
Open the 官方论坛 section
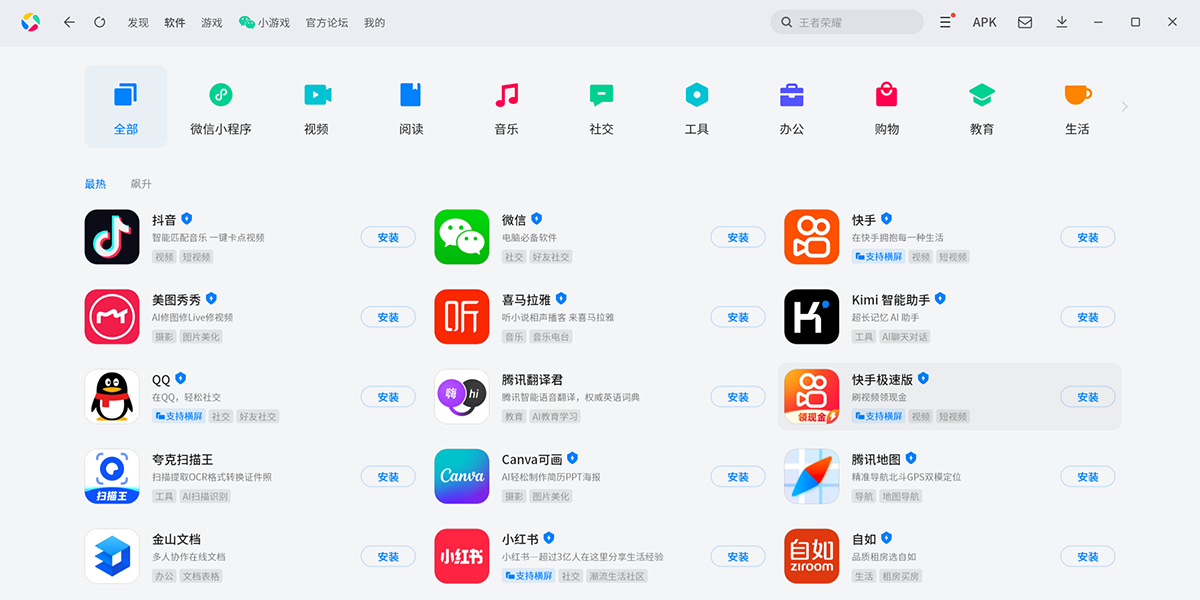tap(327, 22)
